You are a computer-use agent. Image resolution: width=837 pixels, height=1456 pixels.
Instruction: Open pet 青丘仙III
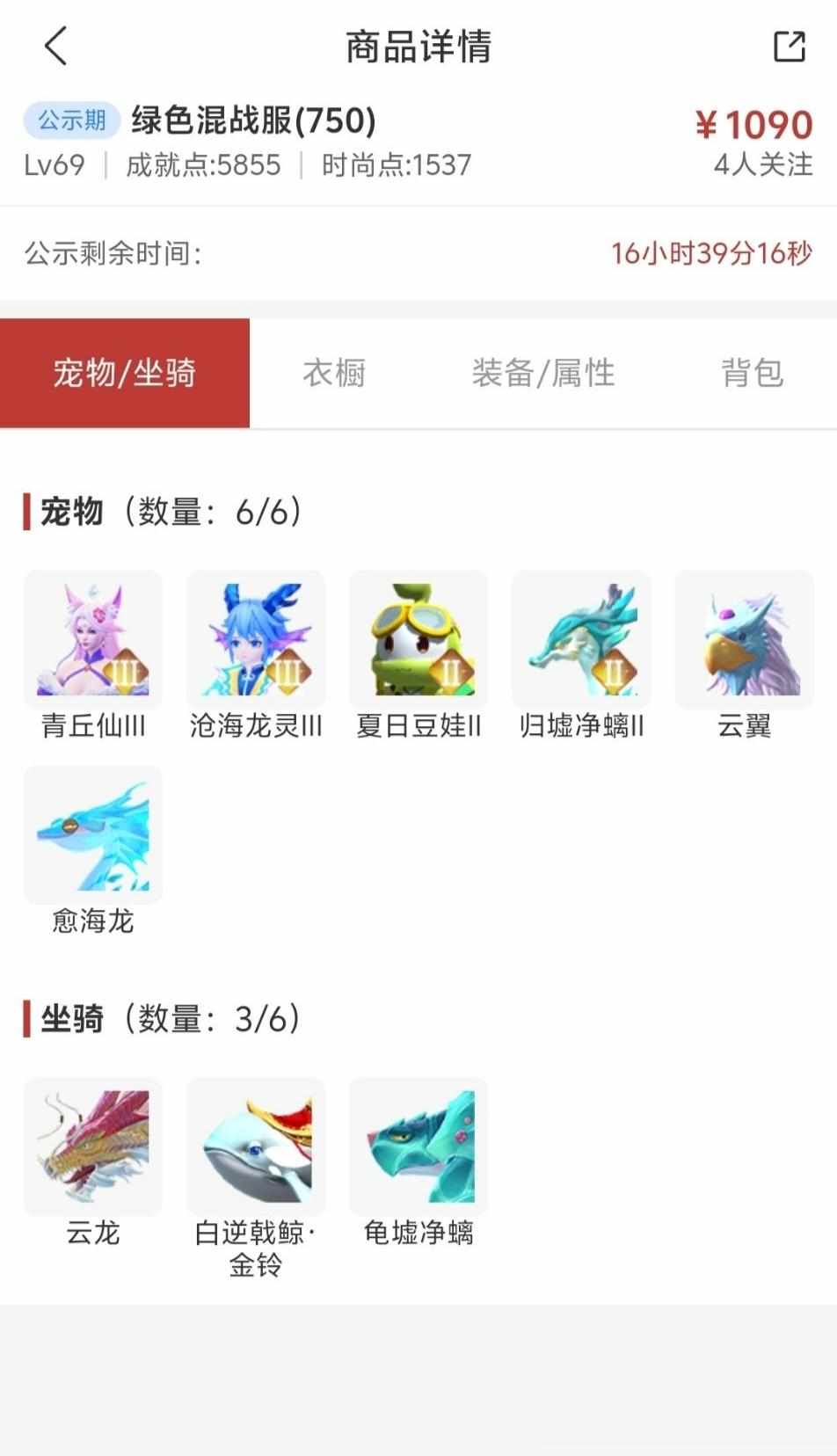[x=93, y=639]
